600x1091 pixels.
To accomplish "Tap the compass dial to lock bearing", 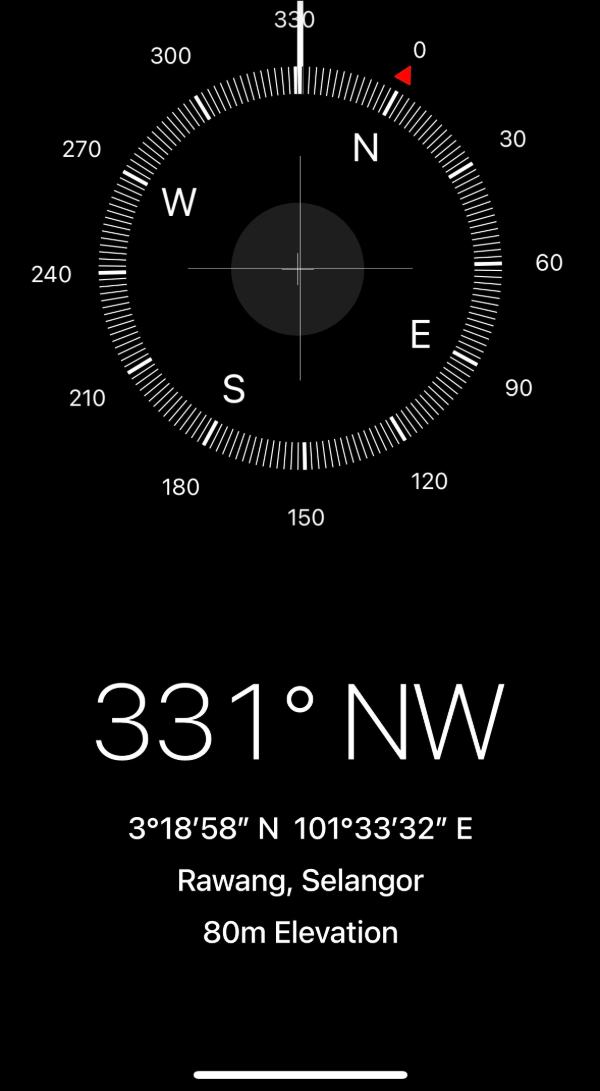I will (299, 268).
